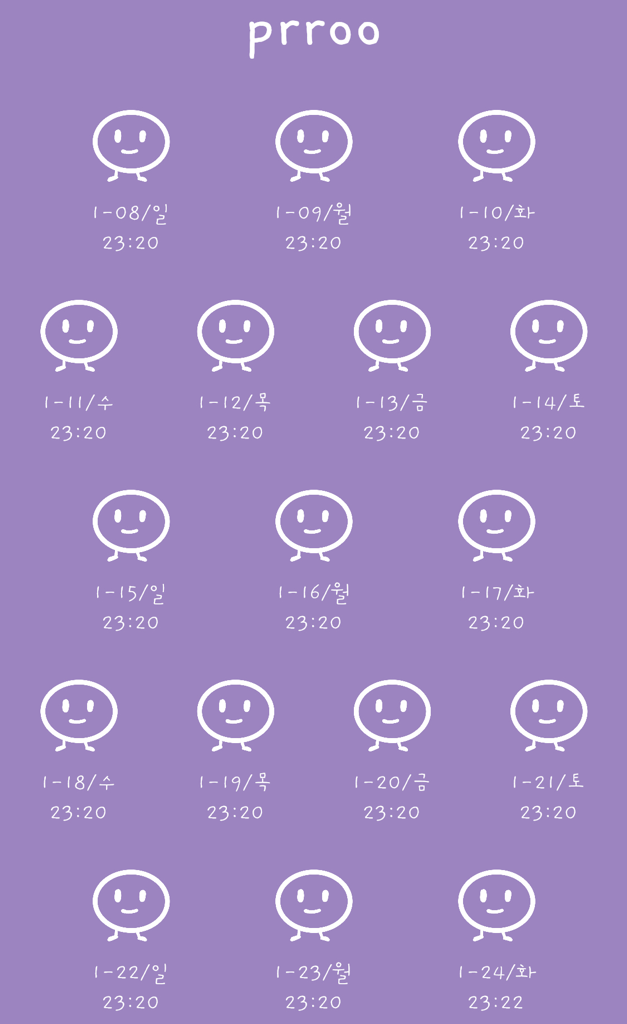Open the 1-14/토 entry

pyautogui.click(x=549, y=335)
